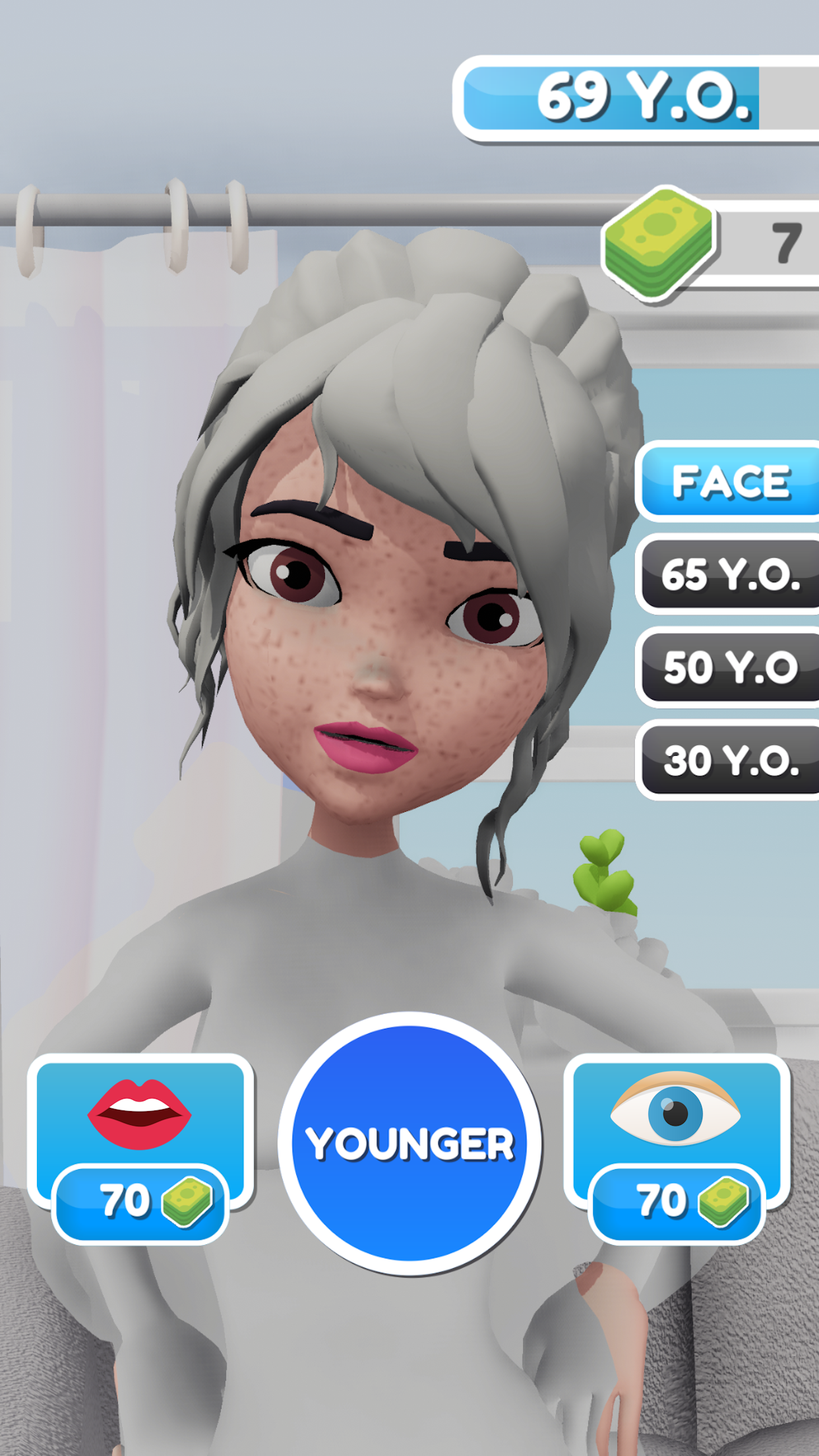Buy the lips upgrade for 70
The width and height of the screenshot is (819, 1456).
coord(140,1146)
